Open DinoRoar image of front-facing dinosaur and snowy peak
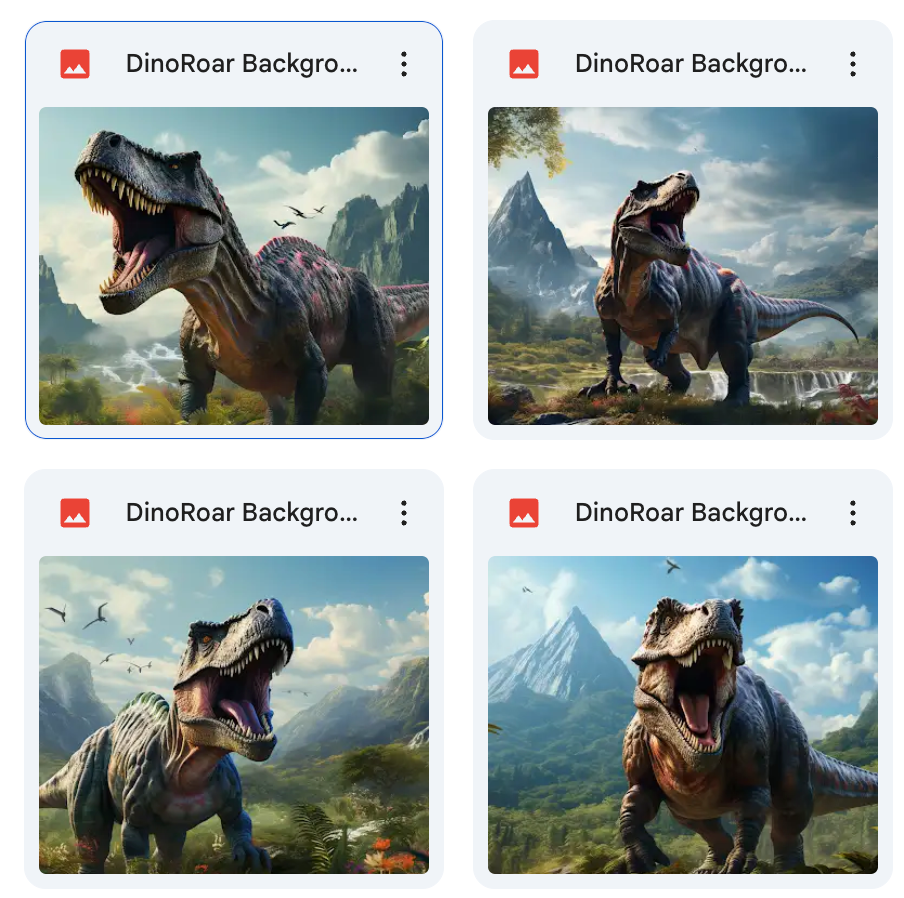This screenshot has width=904, height=898. 682,714
